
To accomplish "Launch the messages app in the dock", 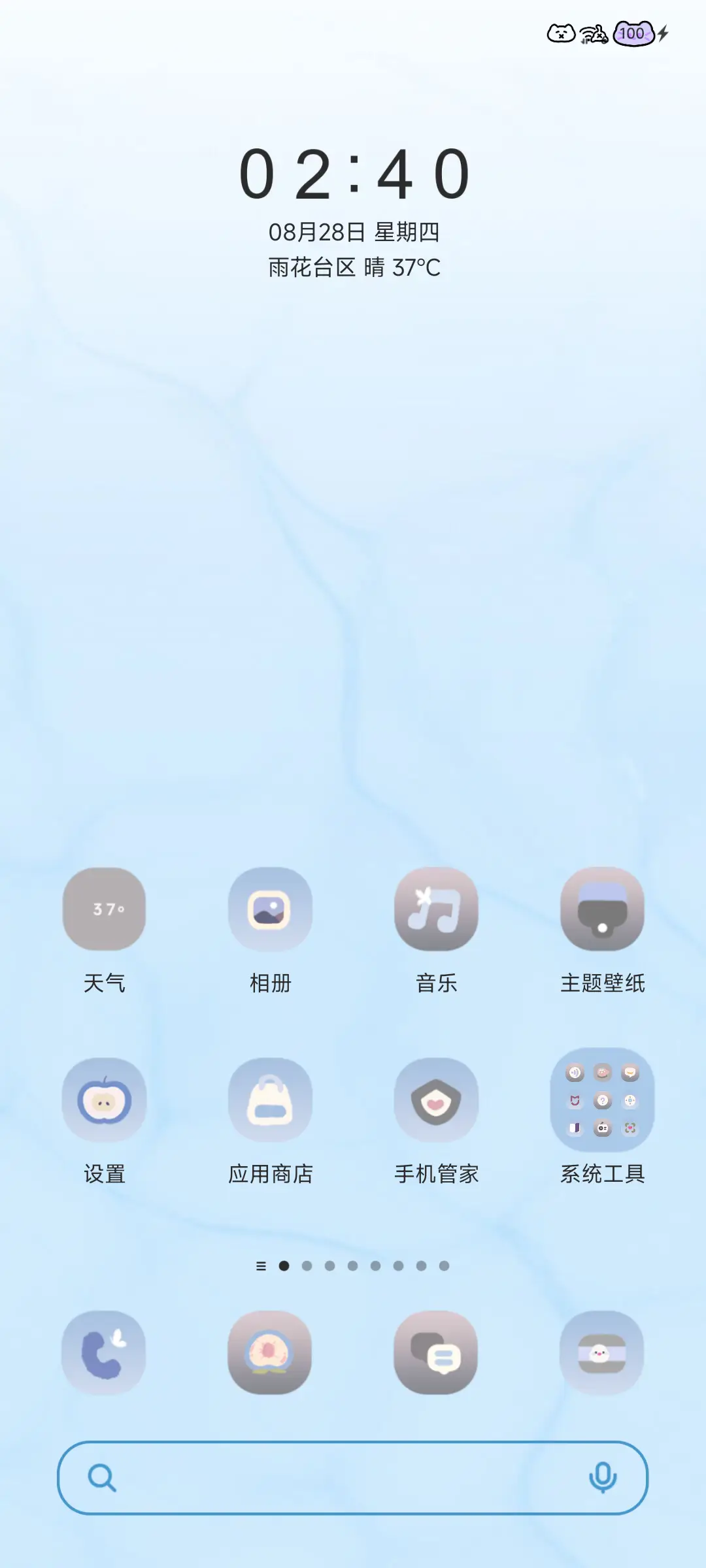I will [x=437, y=1352].
